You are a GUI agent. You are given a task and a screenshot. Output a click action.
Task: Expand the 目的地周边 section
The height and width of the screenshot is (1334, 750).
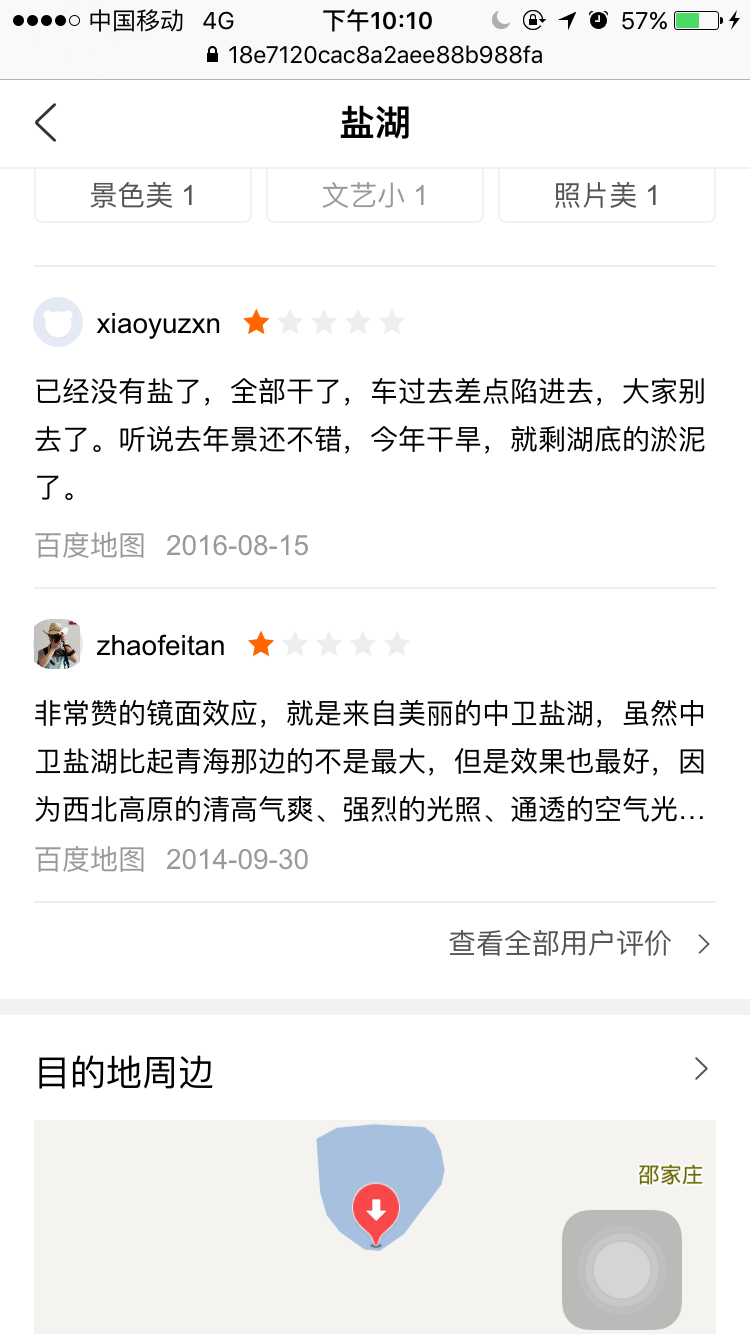pyautogui.click(x=700, y=1070)
